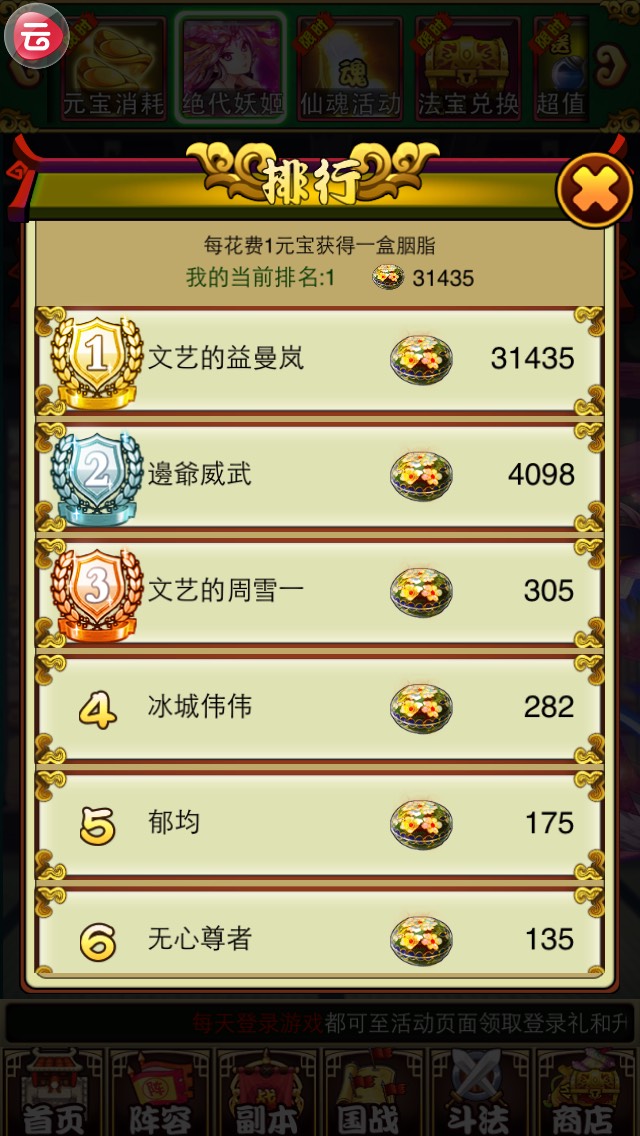Close the 排行 ranking dialog
Viewport: 640px width, 1136px height.
tap(595, 189)
